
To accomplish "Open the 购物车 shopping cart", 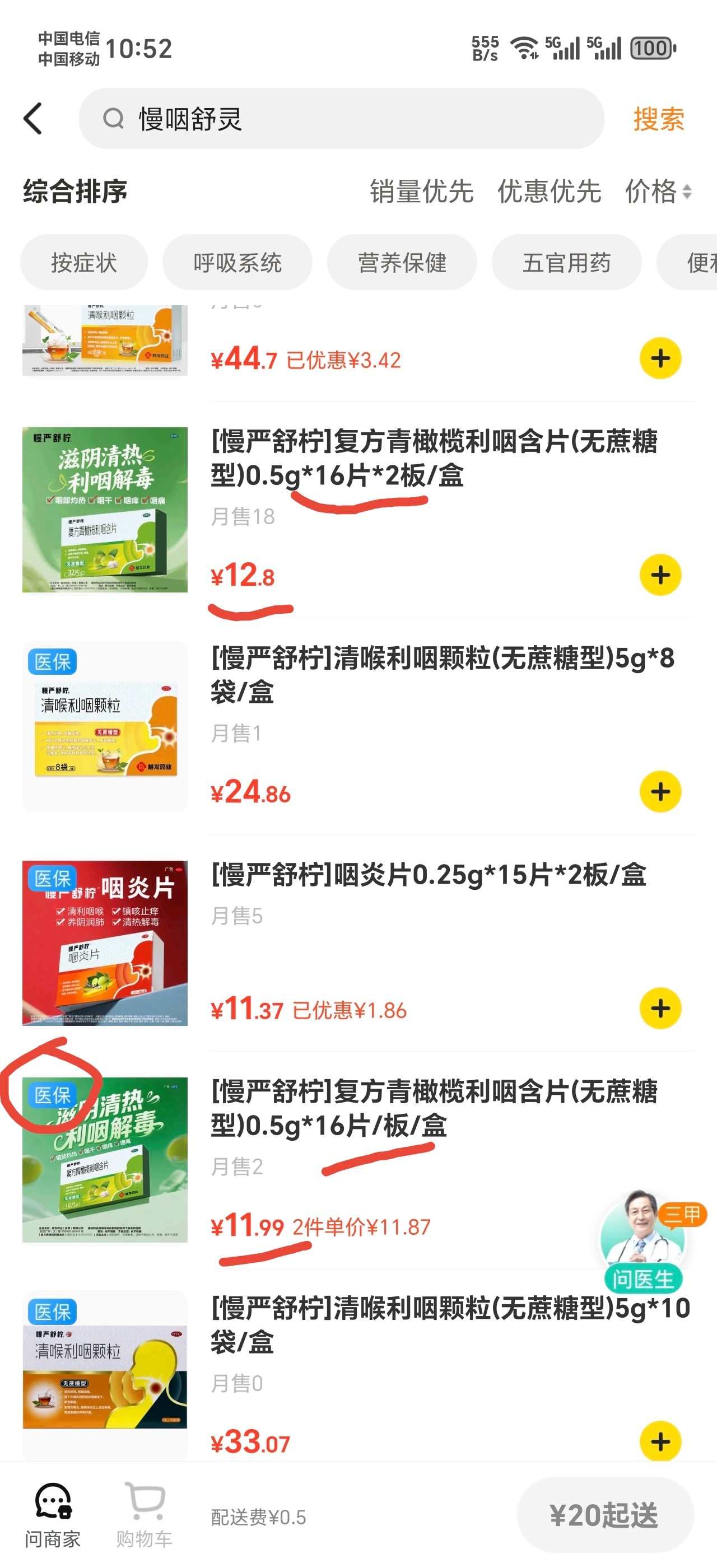I will [x=145, y=1515].
